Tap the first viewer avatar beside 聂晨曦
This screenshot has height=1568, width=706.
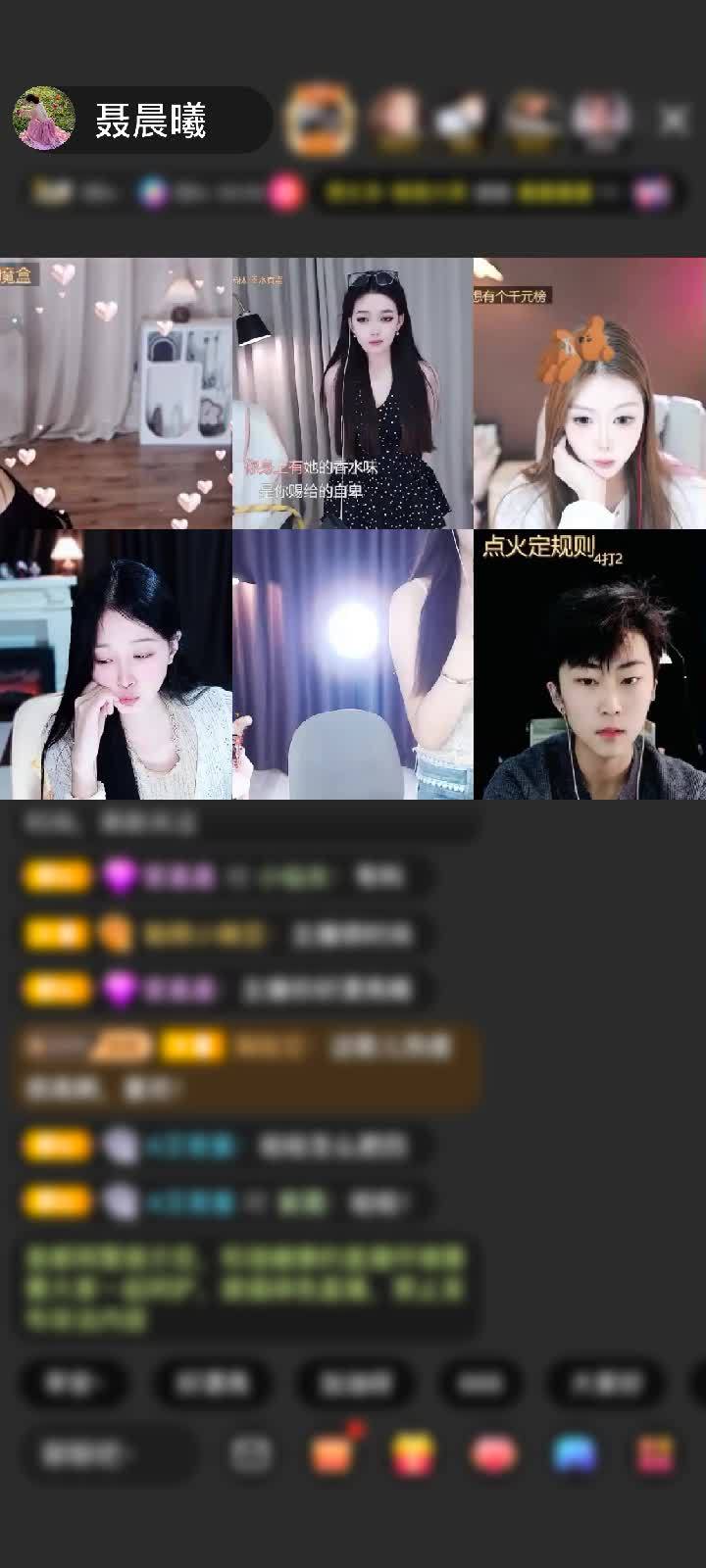point(319,121)
